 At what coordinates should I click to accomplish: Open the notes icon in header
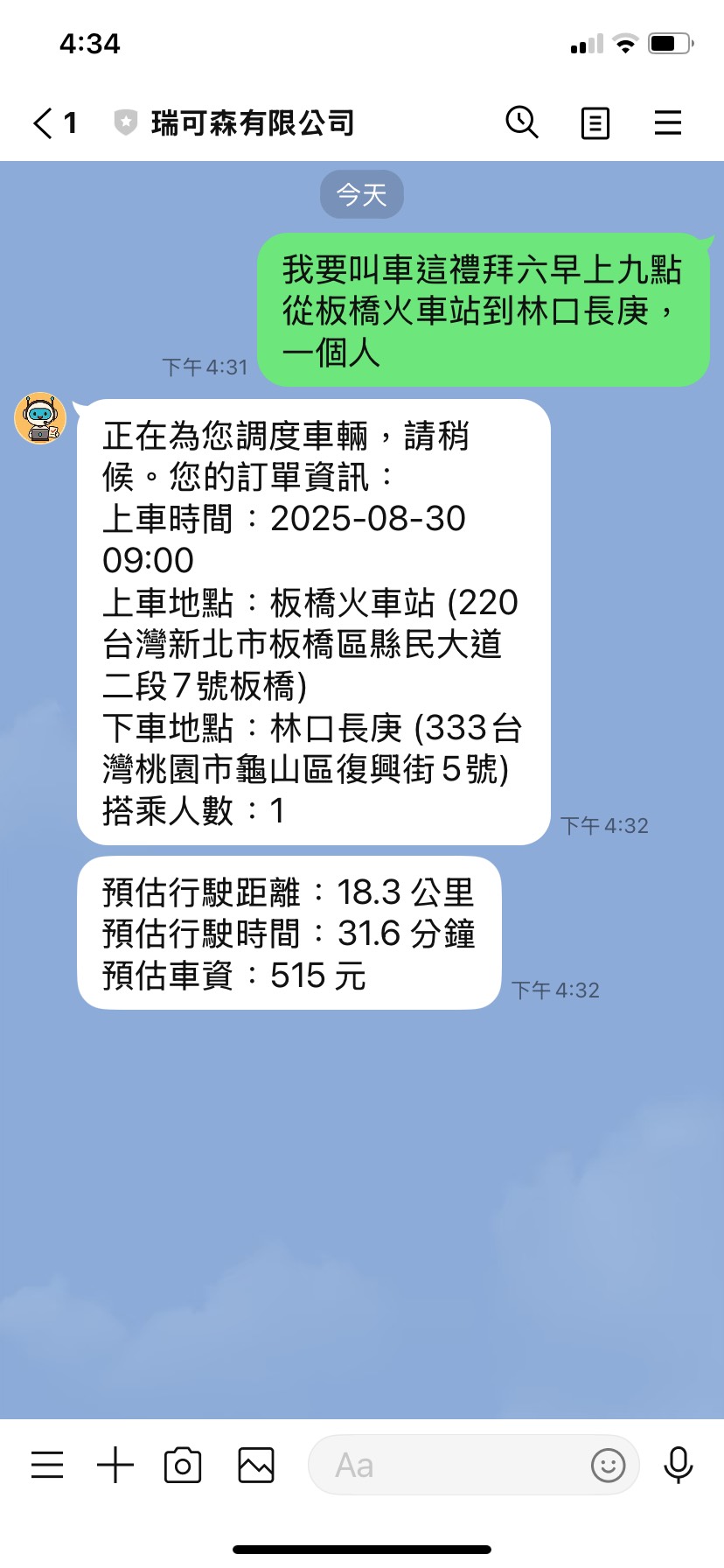pos(595,123)
